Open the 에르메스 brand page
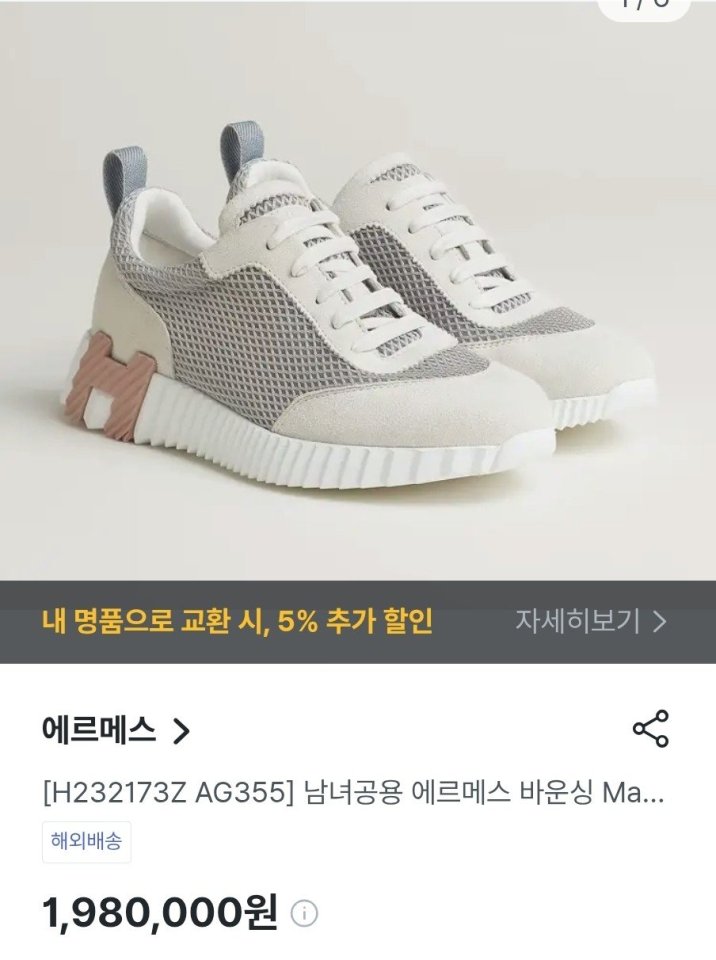Image resolution: width=716 pixels, height=960 pixels. pyautogui.click(x=116, y=731)
